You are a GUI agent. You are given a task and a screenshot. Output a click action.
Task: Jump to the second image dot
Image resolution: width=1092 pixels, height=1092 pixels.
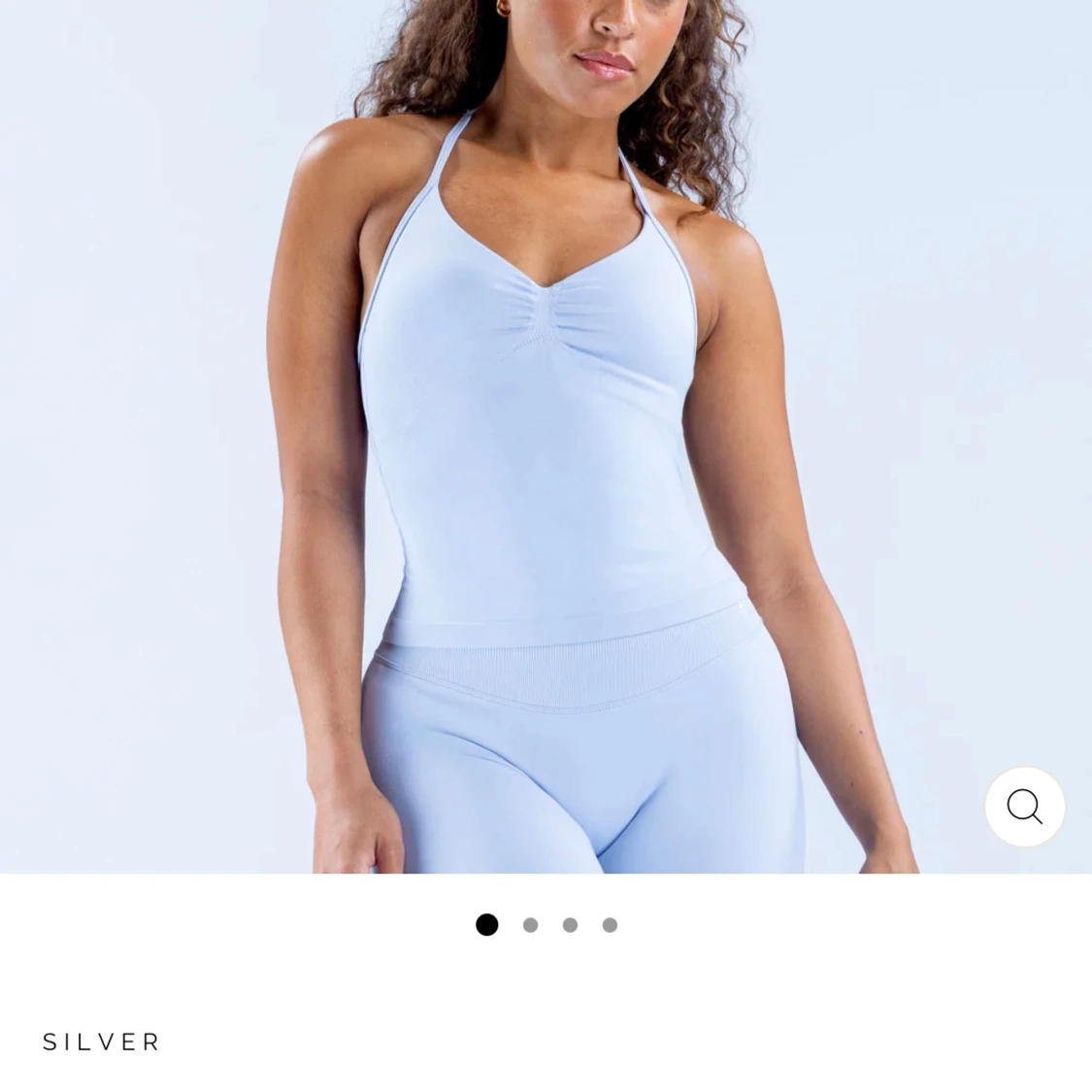(x=530, y=925)
